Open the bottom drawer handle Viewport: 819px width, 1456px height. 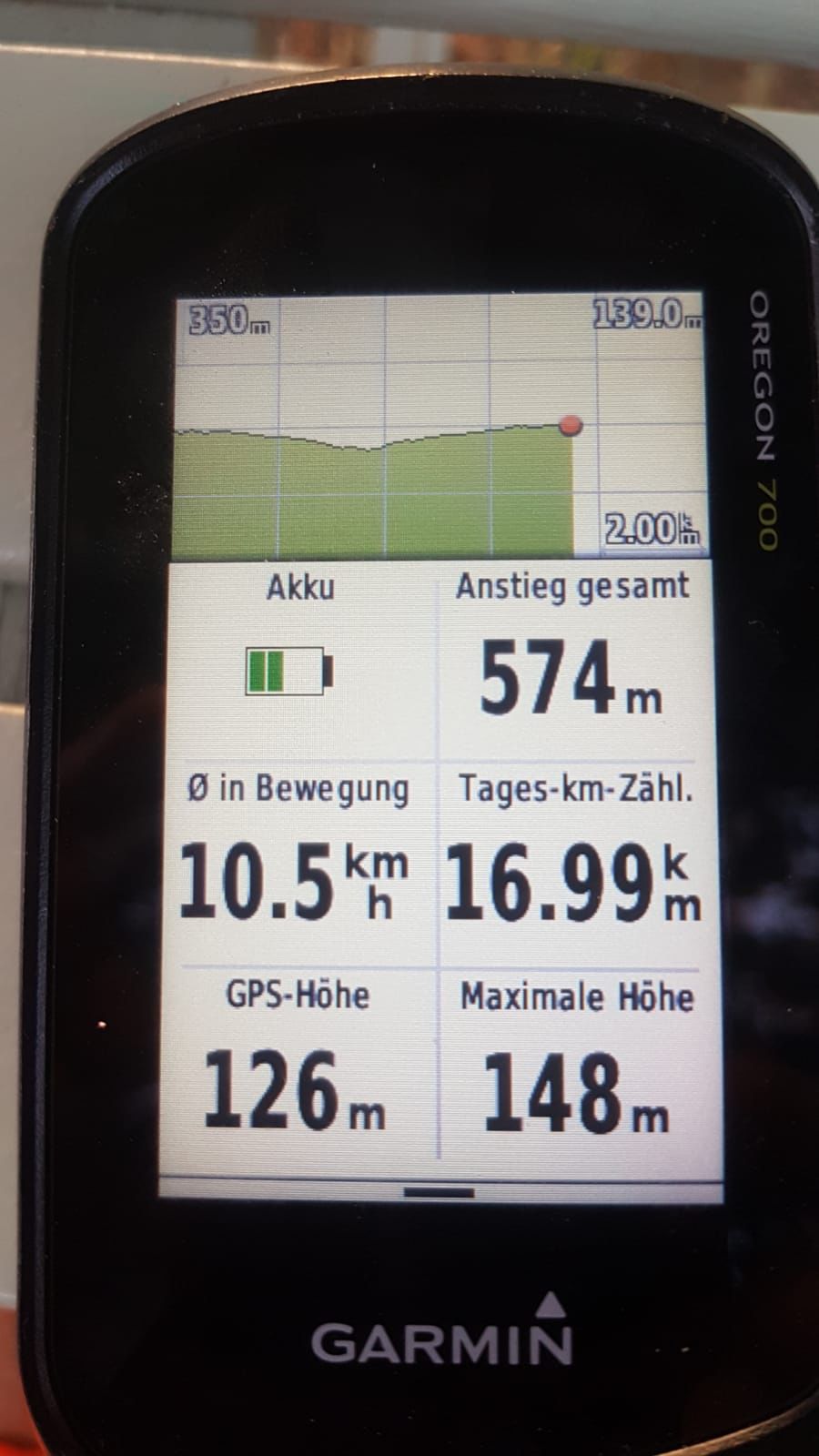pyautogui.click(x=440, y=1191)
